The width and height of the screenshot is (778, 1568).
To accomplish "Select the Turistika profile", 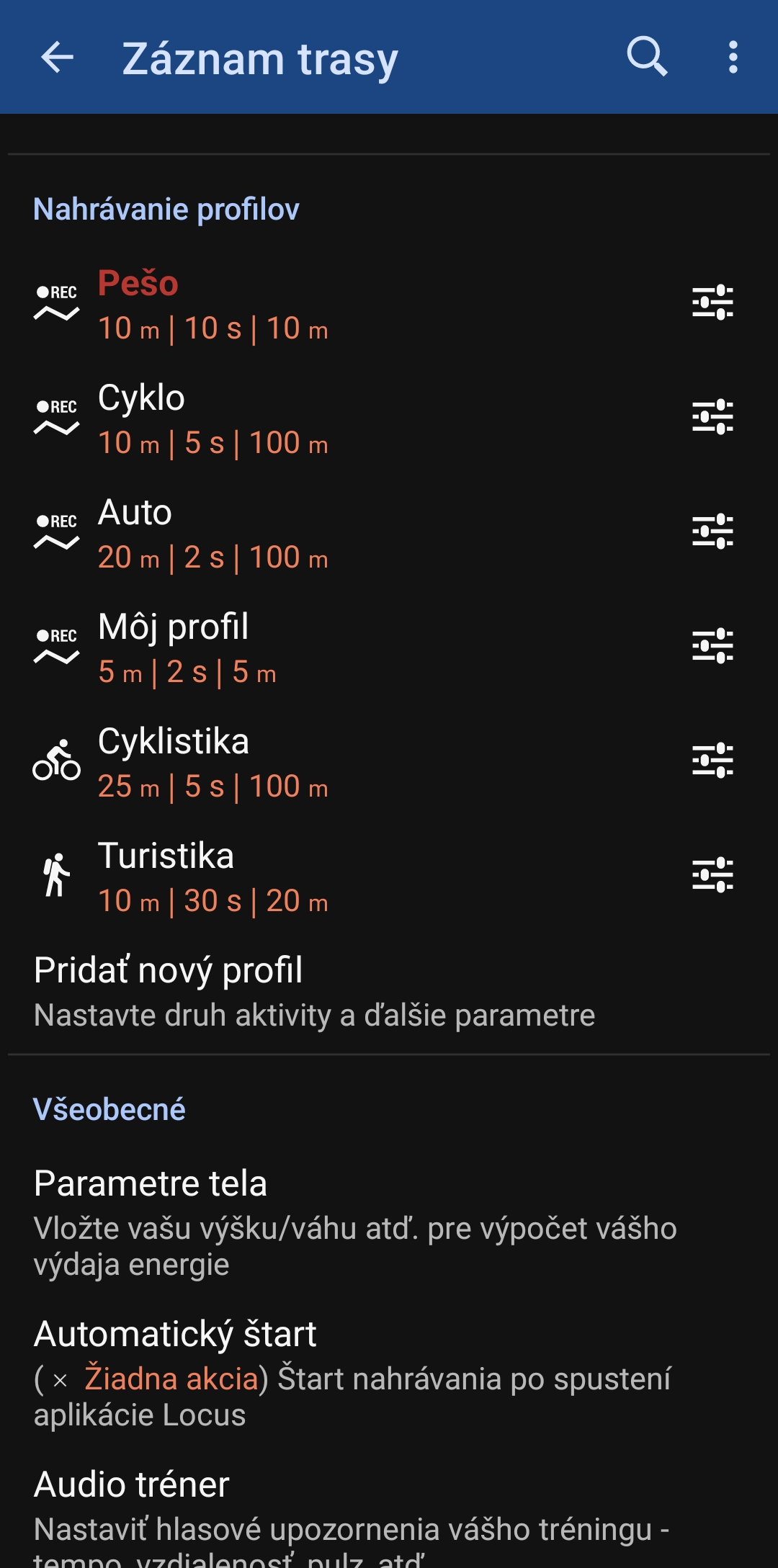I will click(x=288, y=877).
